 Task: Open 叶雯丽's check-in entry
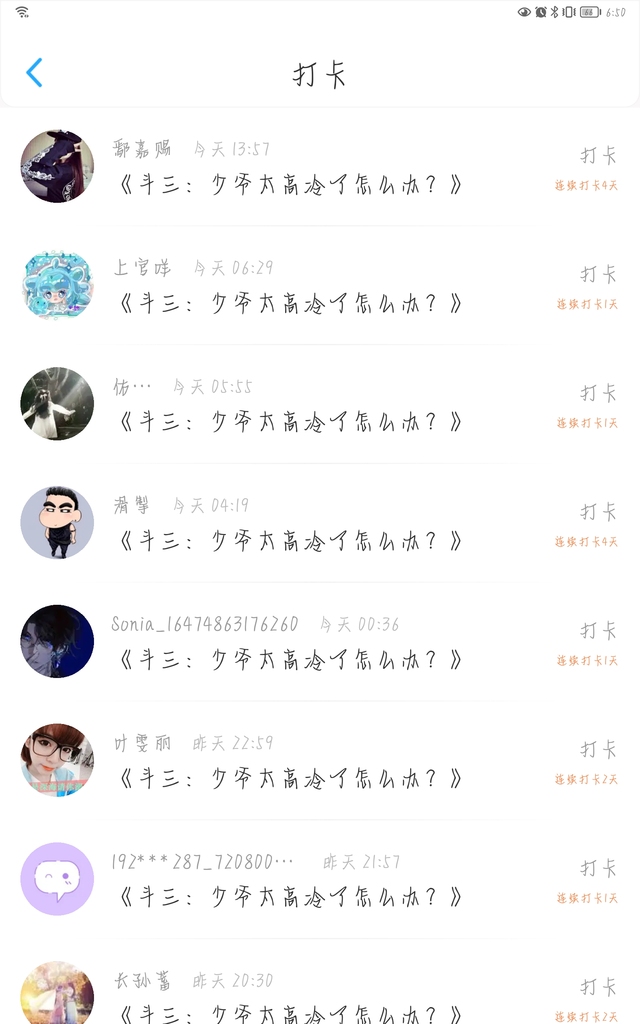coord(290,778)
